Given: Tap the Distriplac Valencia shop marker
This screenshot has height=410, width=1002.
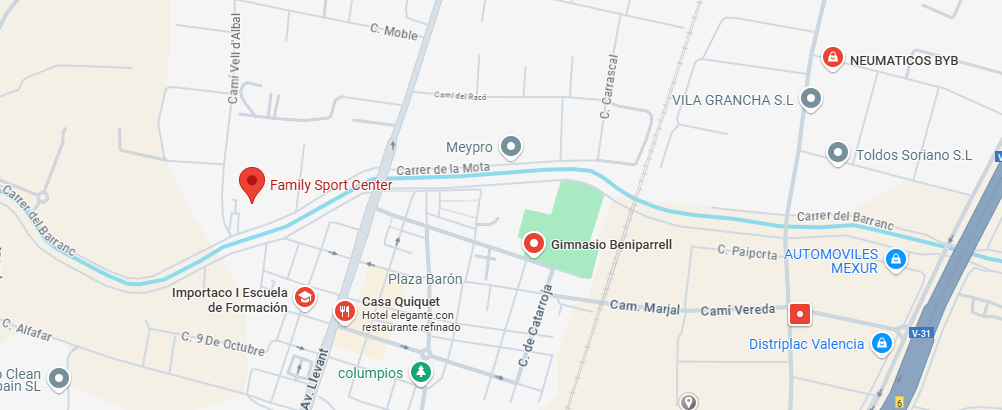Looking at the screenshot, I should [x=882, y=344].
